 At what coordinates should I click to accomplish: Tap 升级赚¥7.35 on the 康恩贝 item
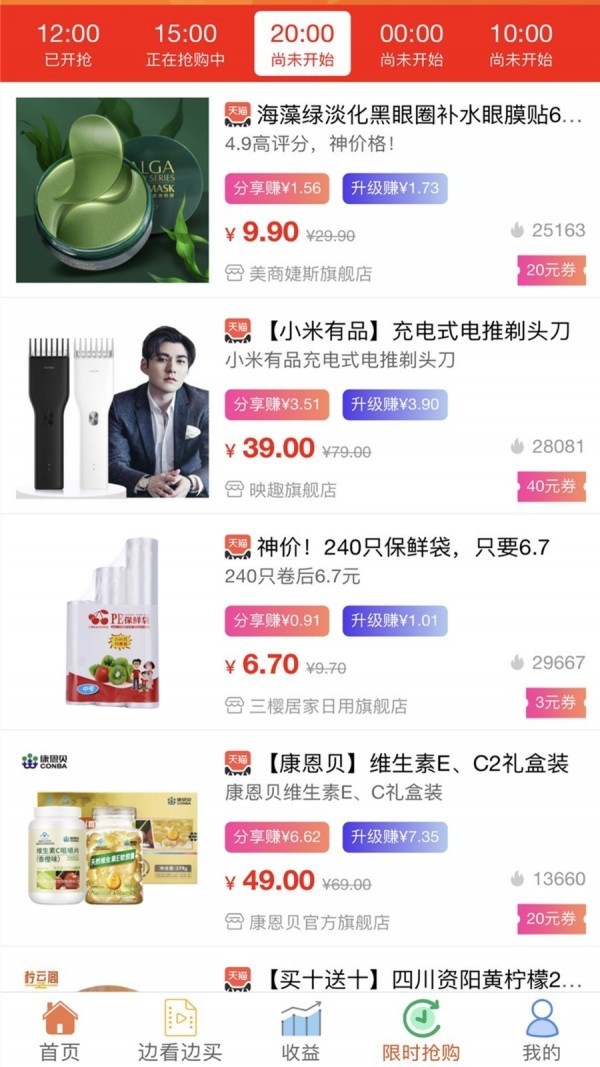(395, 837)
